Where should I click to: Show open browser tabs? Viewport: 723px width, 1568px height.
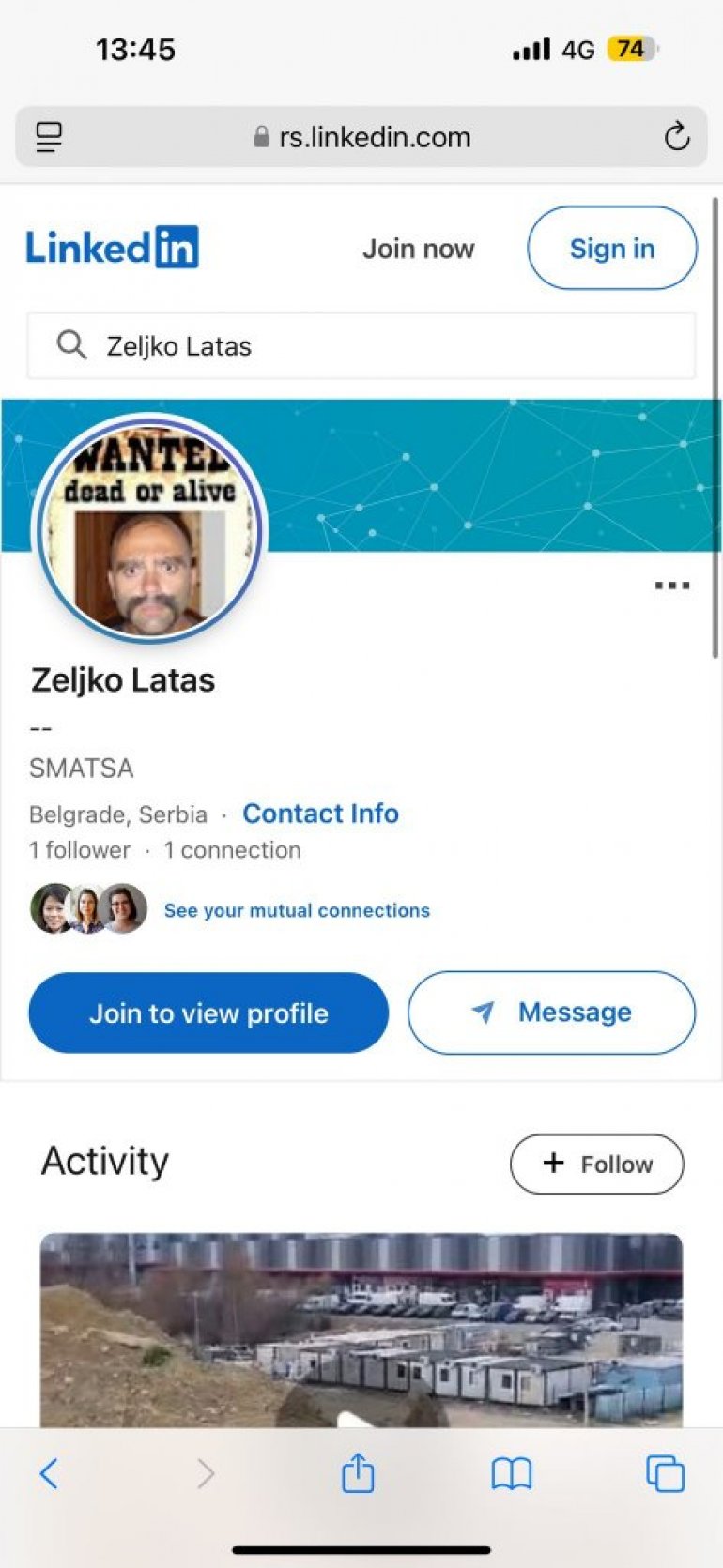pos(665,1473)
